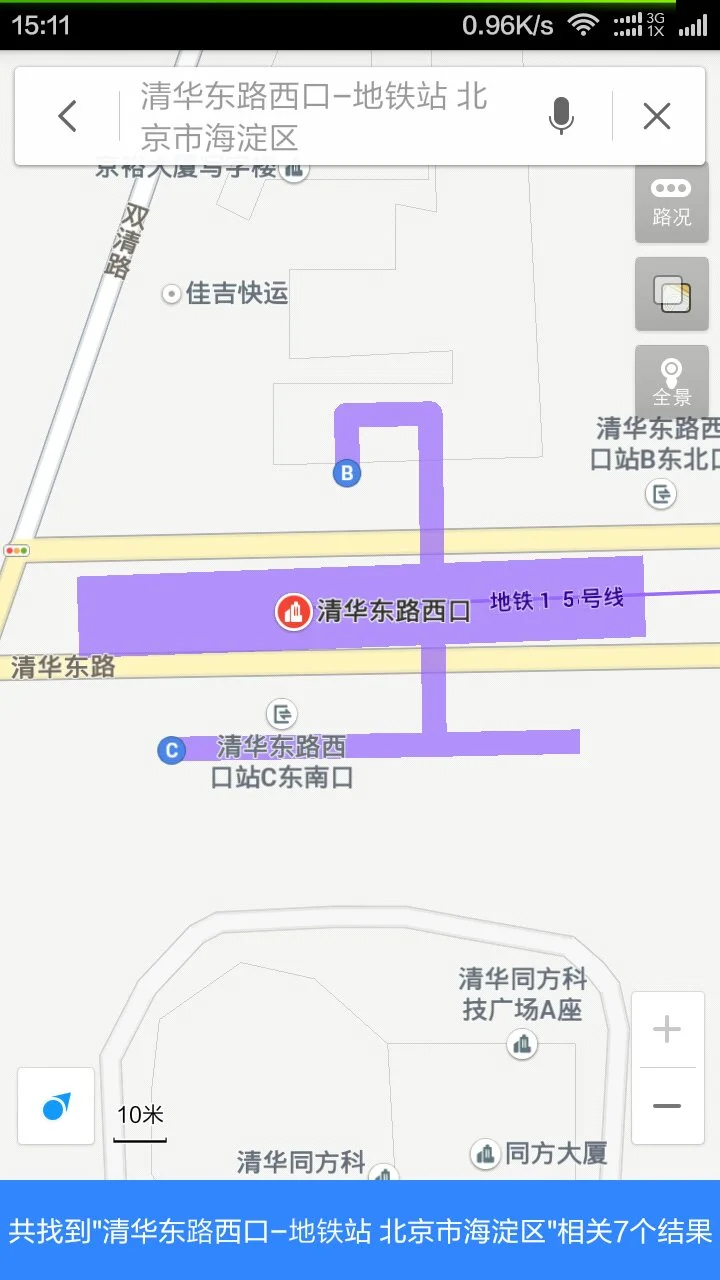Image resolution: width=720 pixels, height=1280 pixels.
Task: Select the 同方大厦 building marker
Action: (x=485, y=1153)
